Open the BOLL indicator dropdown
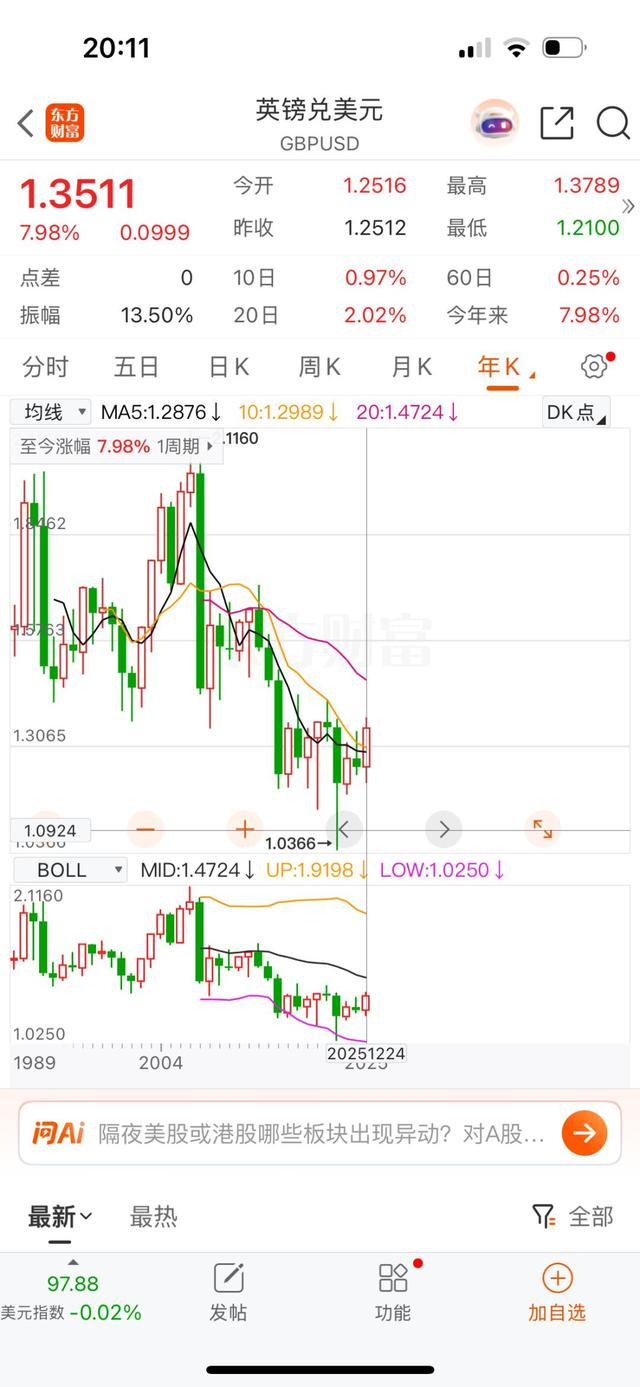This screenshot has height=1387, width=640. click(x=68, y=870)
